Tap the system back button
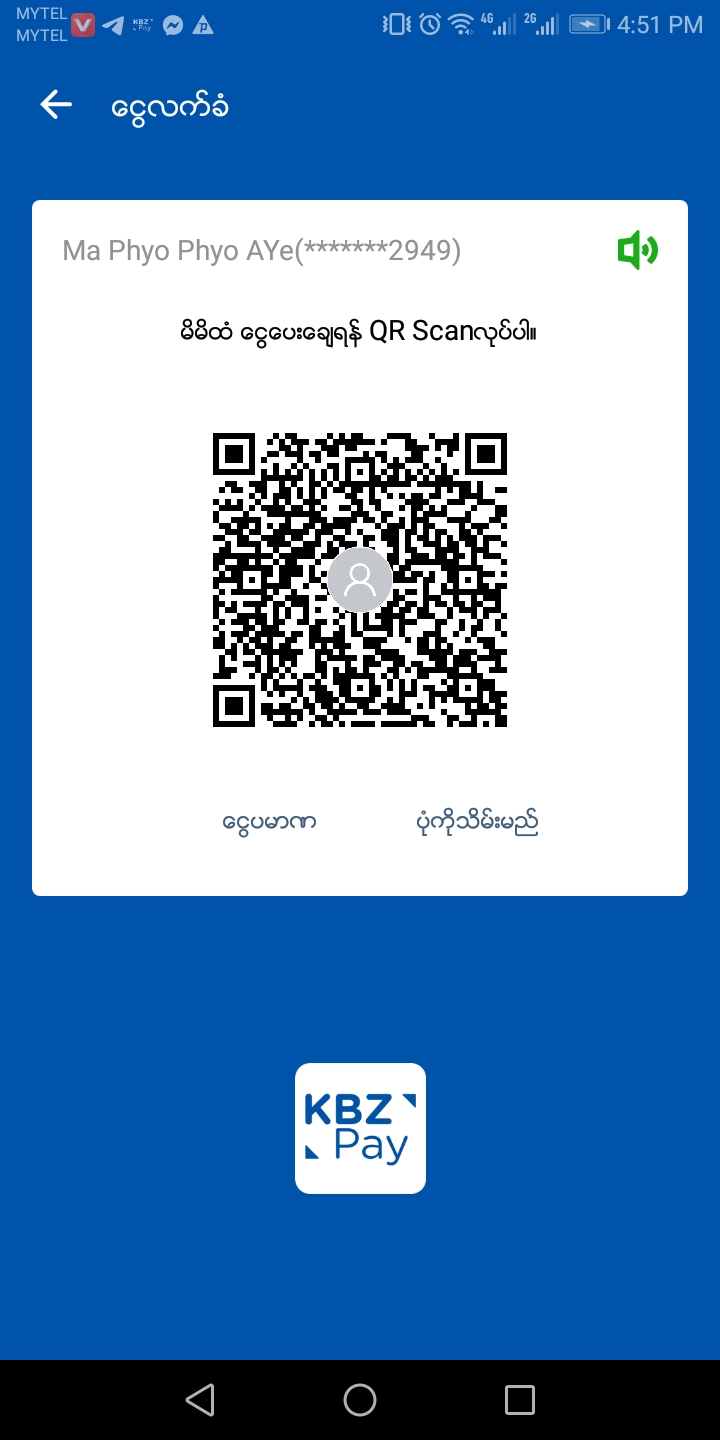Screen dimensions: 720x1440 point(200,1400)
